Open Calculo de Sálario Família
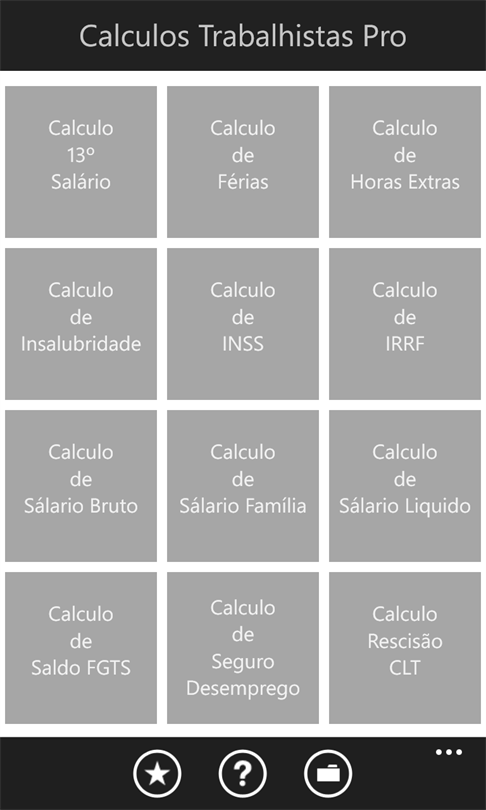 243,486
